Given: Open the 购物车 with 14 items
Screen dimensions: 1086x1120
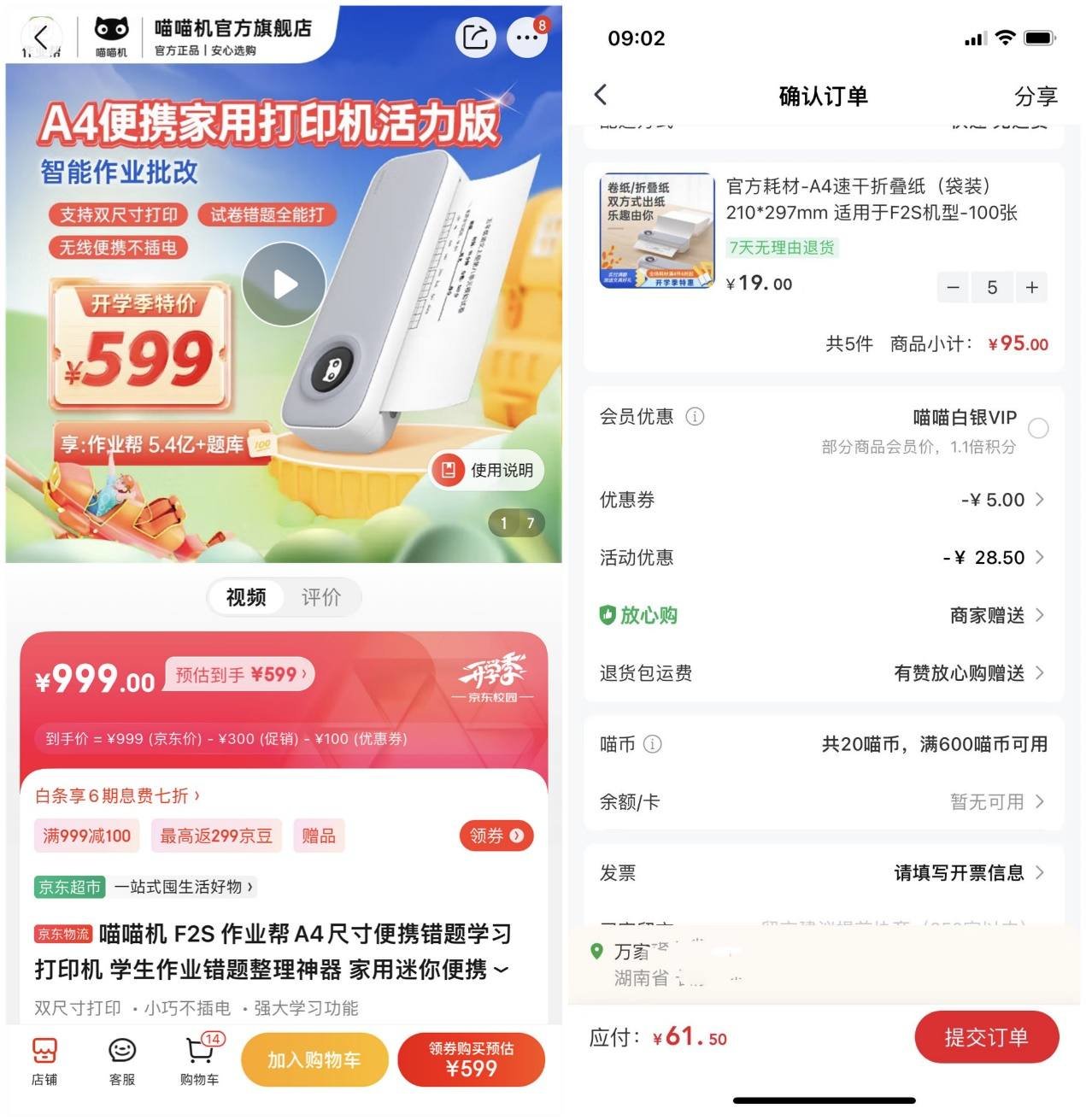Looking at the screenshot, I should tap(200, 1062).
